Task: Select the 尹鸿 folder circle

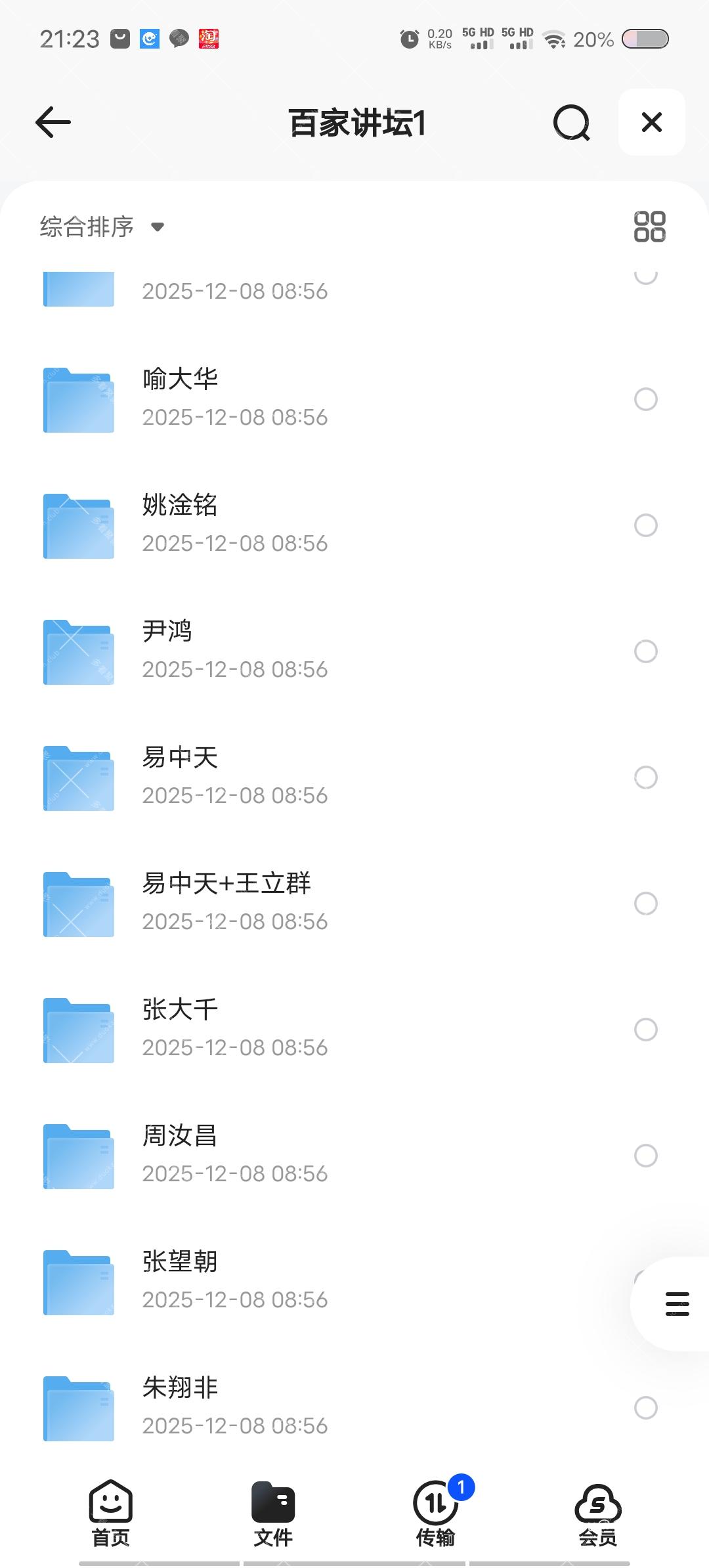Action: [645, 651]
